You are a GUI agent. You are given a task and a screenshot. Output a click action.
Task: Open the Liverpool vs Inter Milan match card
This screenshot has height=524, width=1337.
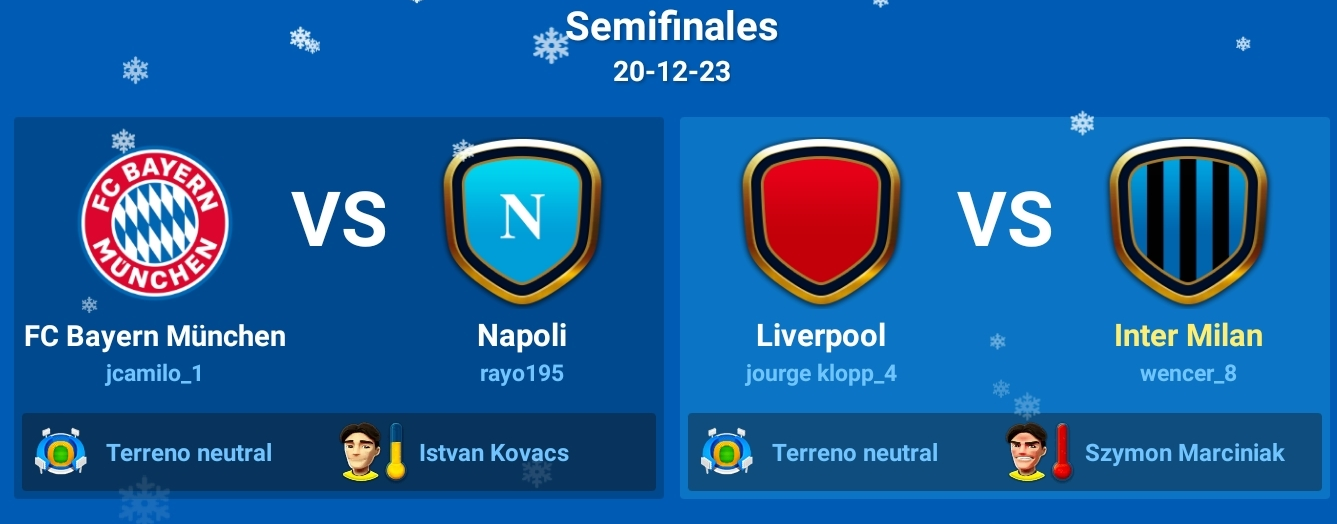tap(1004, 220)
